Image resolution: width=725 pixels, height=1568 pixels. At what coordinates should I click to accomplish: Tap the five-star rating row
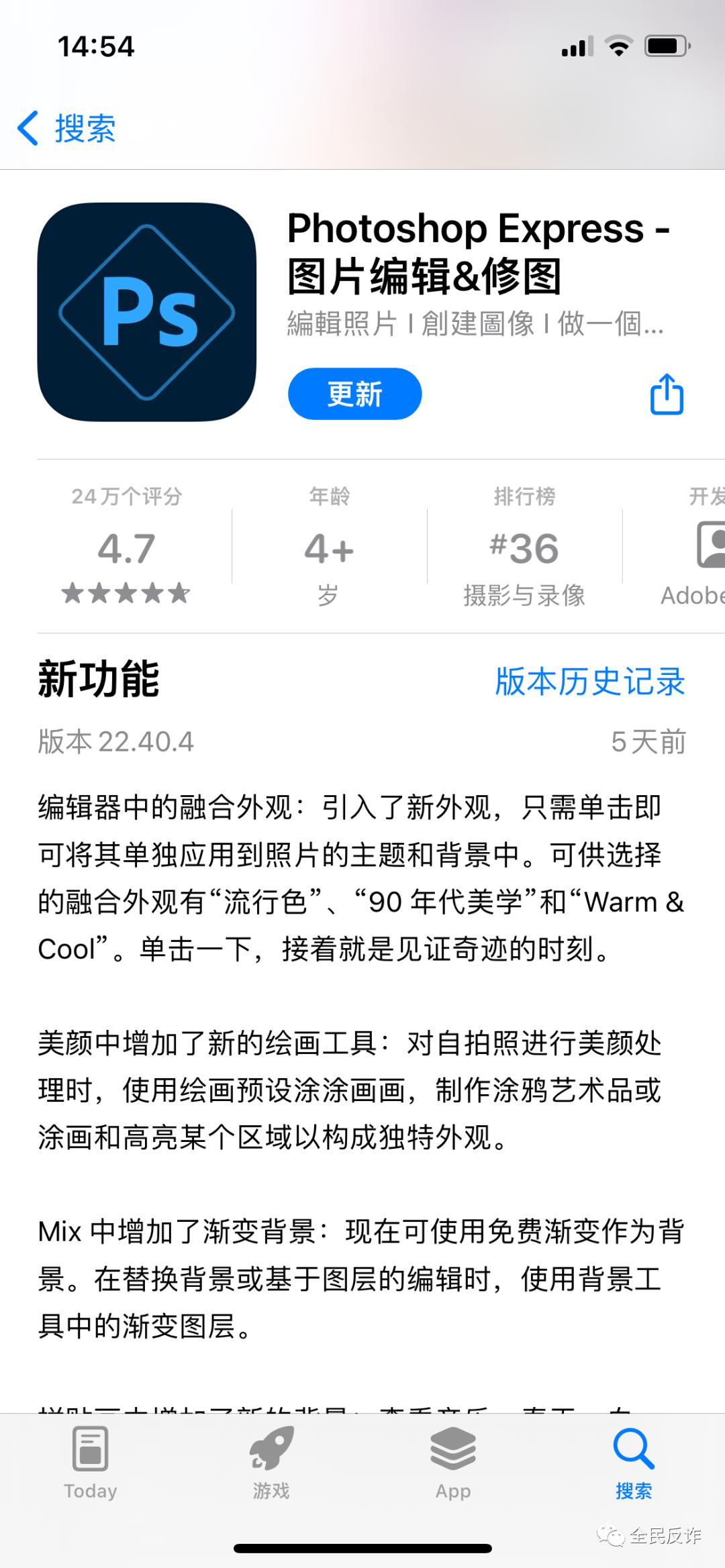click(x=126, y=593)
